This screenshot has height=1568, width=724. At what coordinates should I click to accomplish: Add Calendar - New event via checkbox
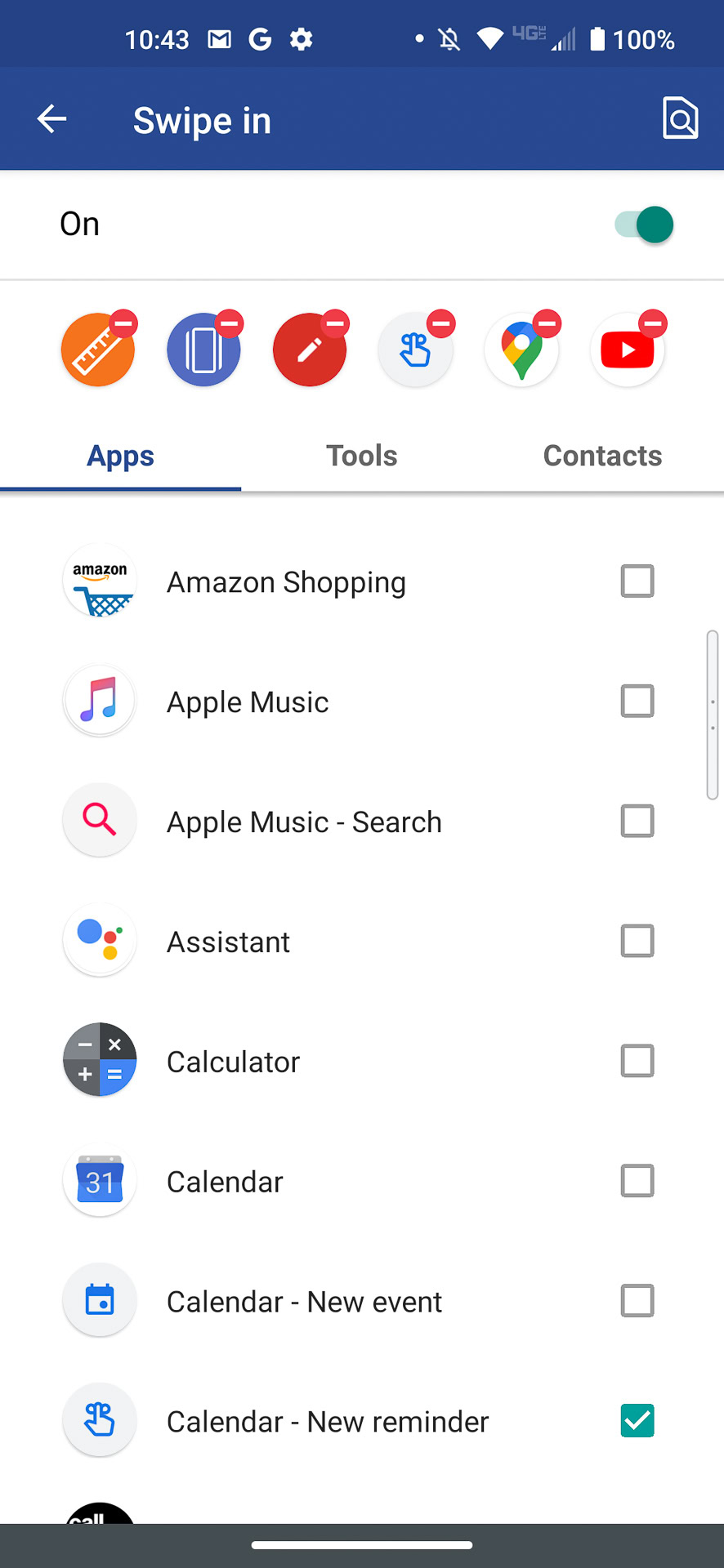click(x=637, y=1301)
